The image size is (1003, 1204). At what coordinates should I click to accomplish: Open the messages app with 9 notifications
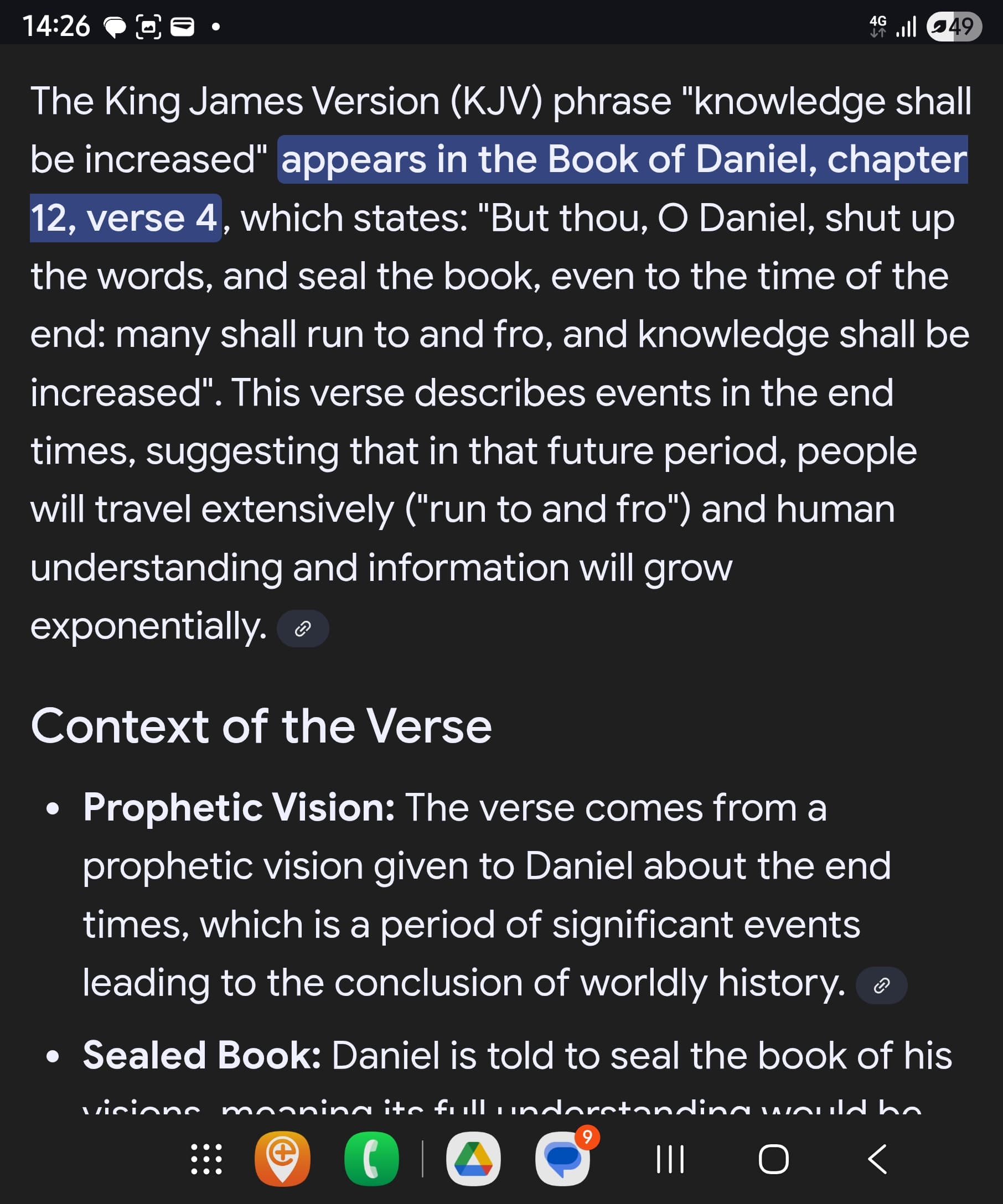click(x=562, y=1159)
